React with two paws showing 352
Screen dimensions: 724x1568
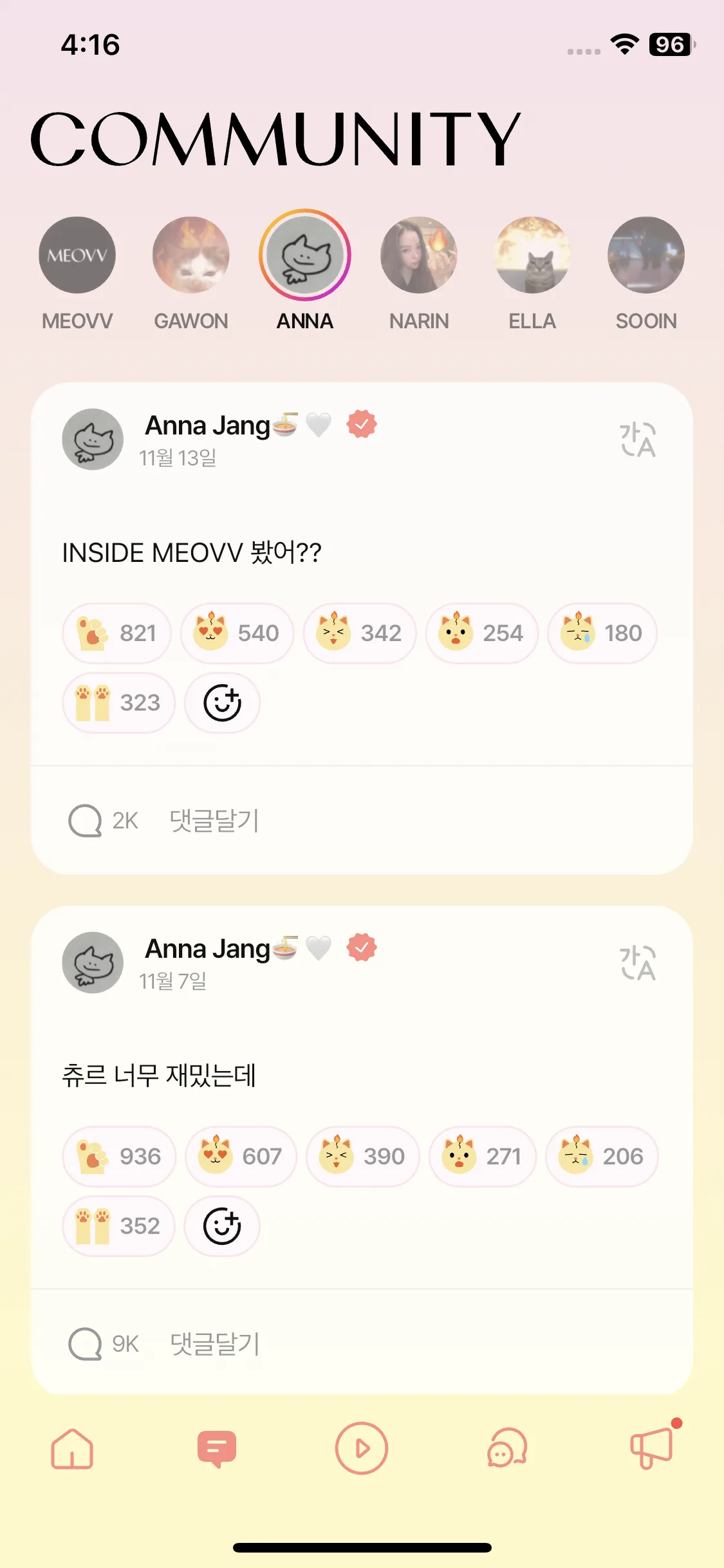(118, 1226)
